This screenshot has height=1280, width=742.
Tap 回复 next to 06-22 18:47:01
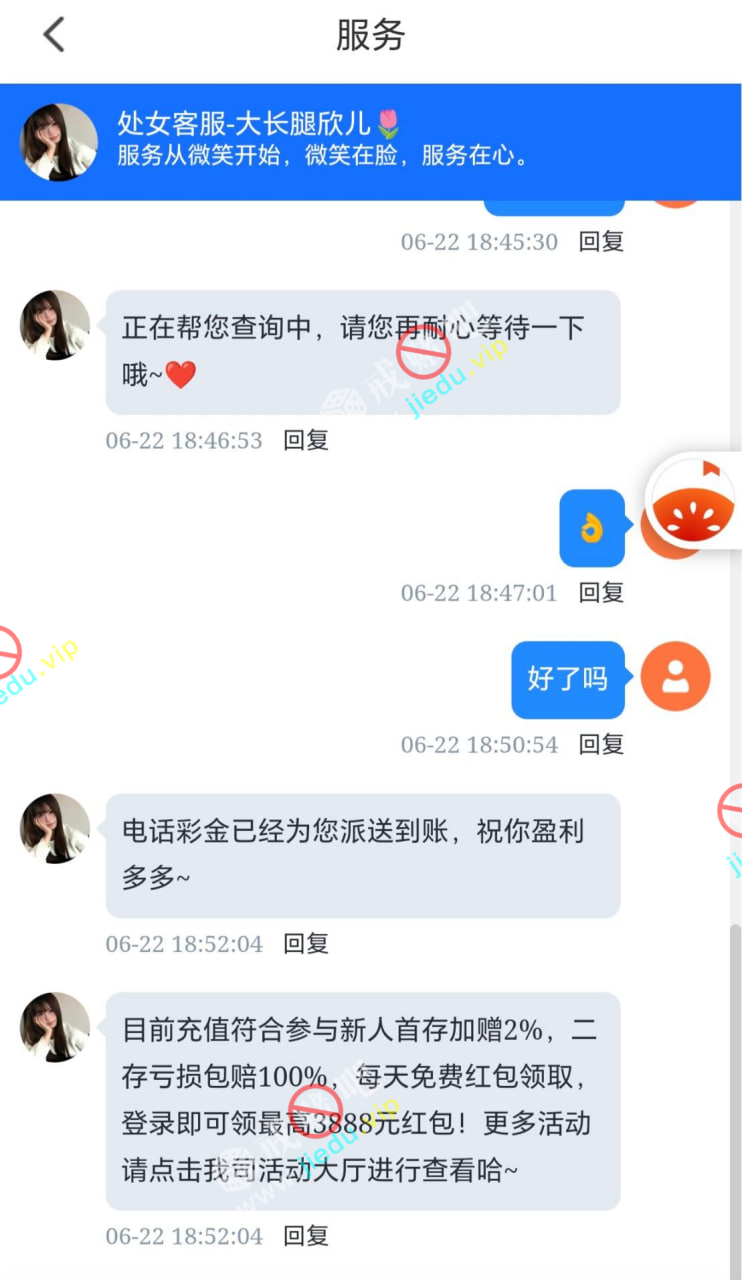point(601,592)
